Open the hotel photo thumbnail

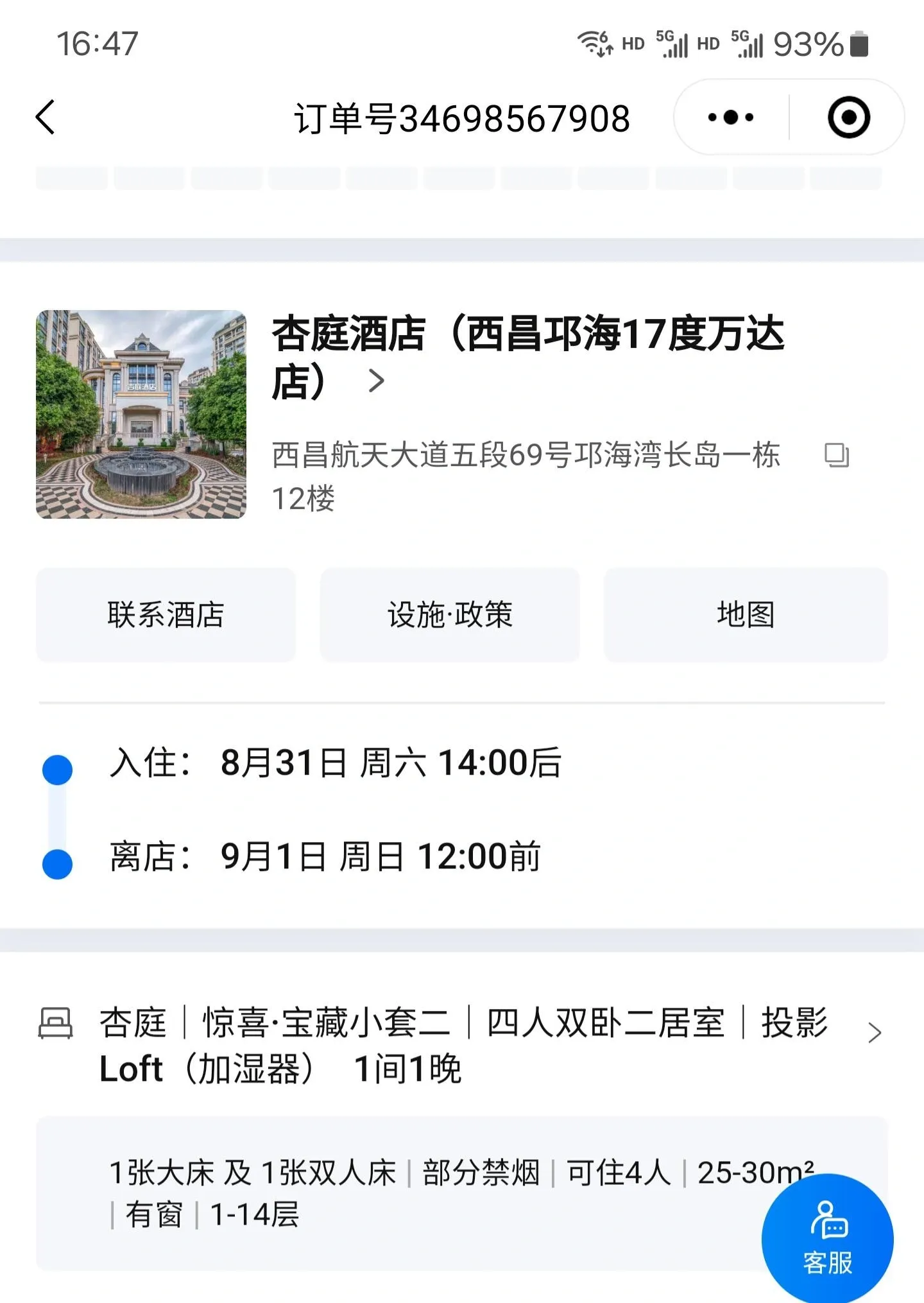[141, 415]
